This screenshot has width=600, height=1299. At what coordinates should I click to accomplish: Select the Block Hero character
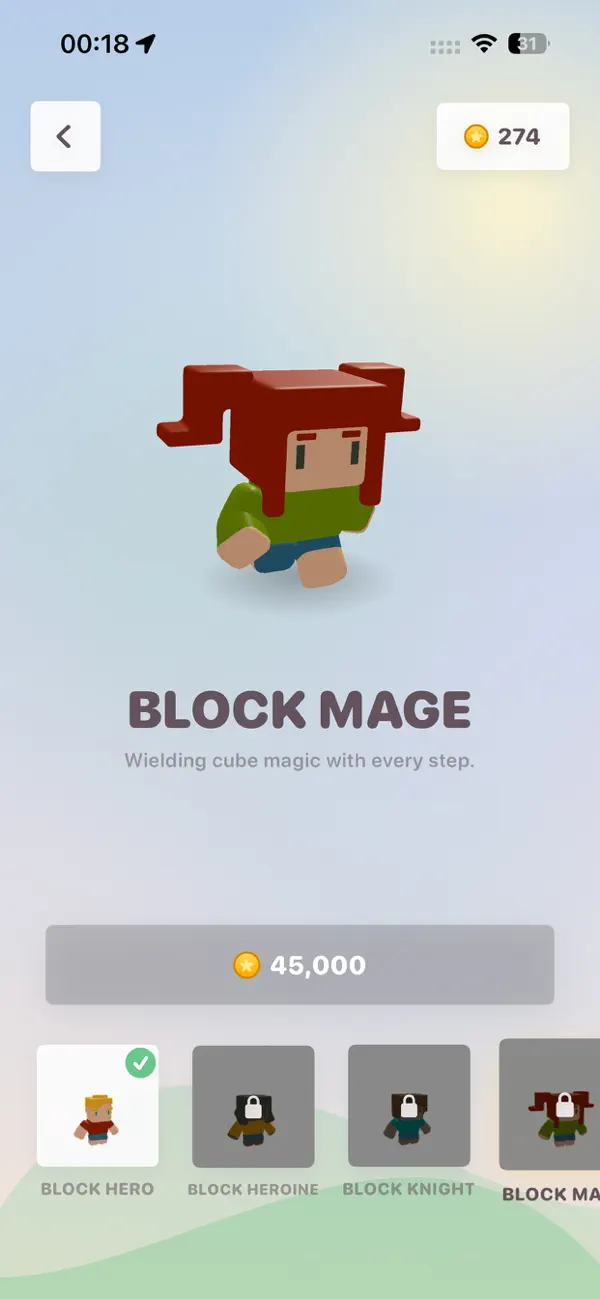[x=98, y=1106]
